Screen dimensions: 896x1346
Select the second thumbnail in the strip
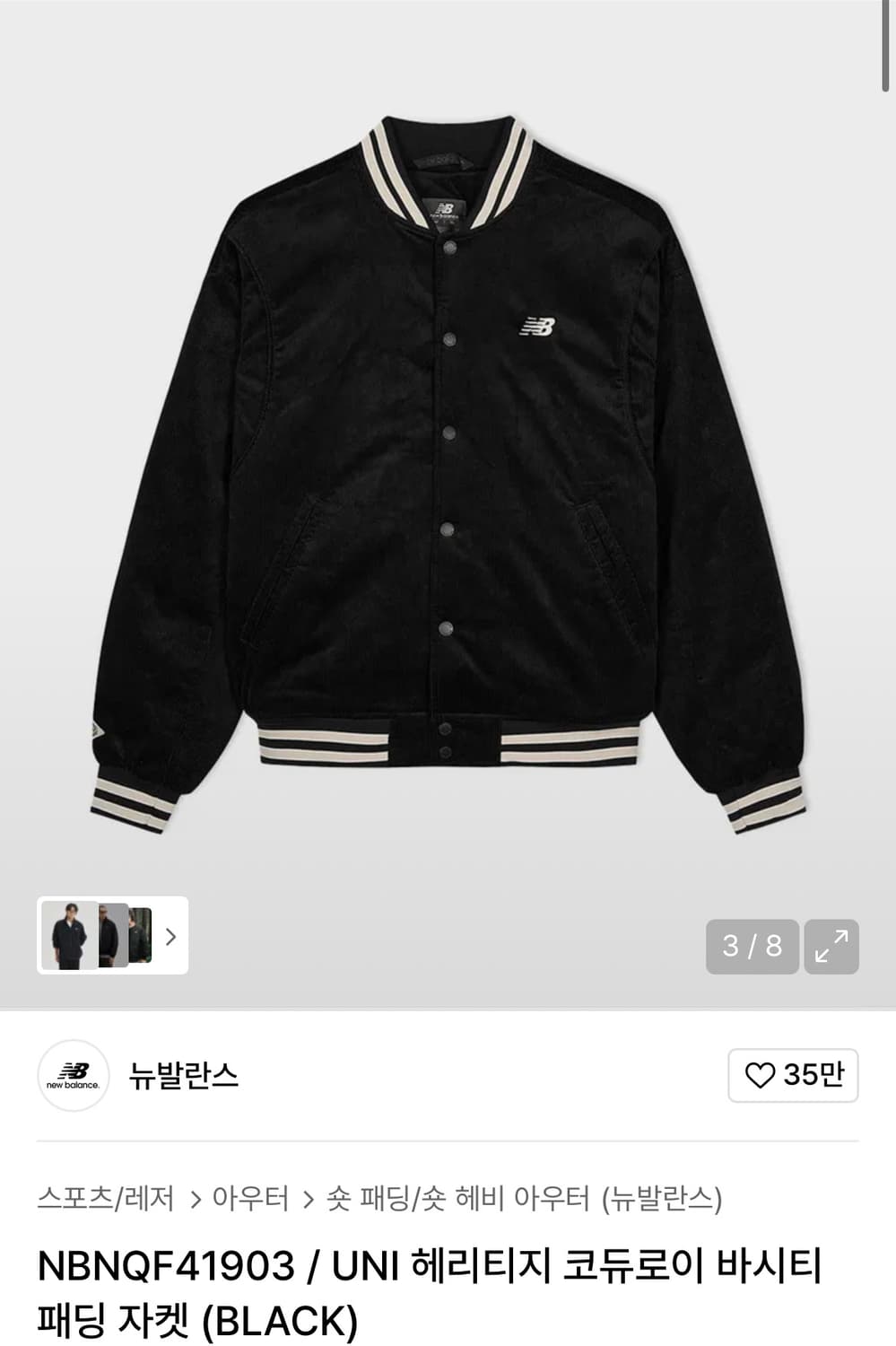[114, 936]
